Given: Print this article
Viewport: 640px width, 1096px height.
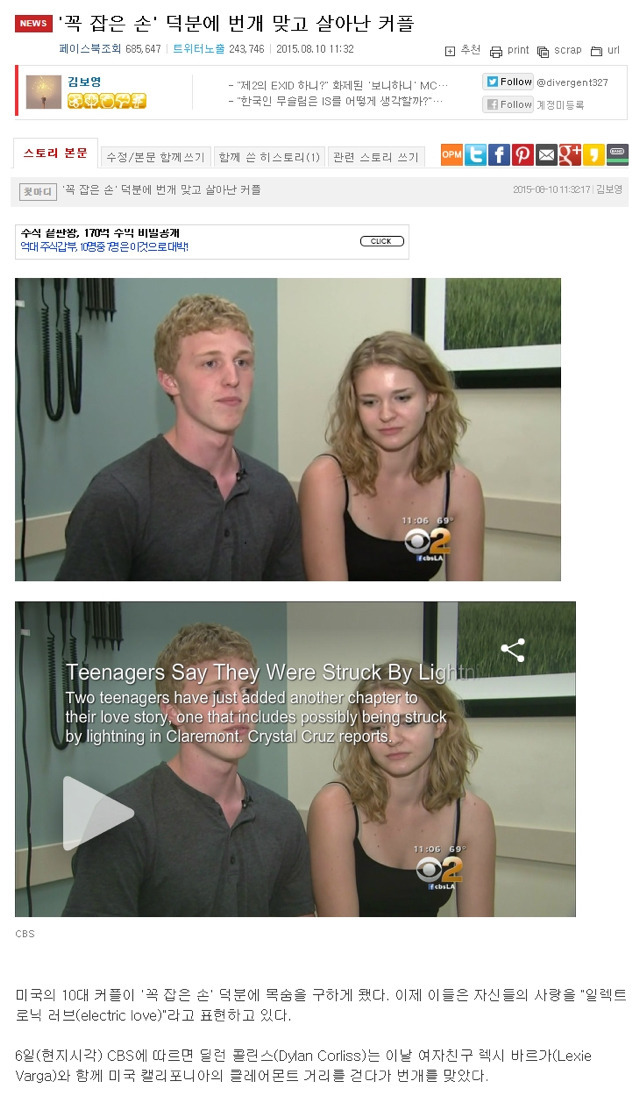Looking at the screenshot, I should coord(509,50).
